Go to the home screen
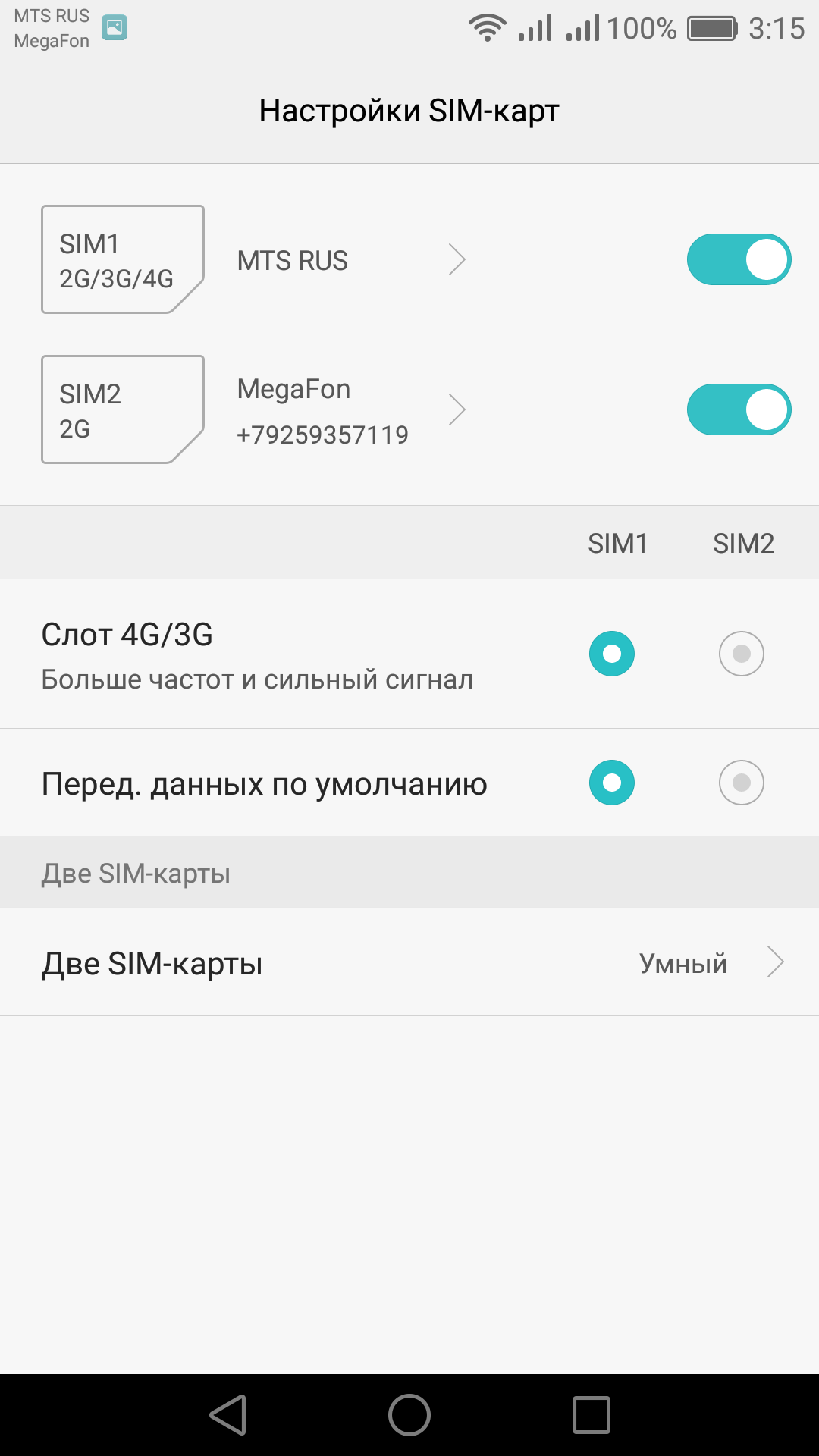Viewport: 819px width, 1456px height. pos(409,1415)
